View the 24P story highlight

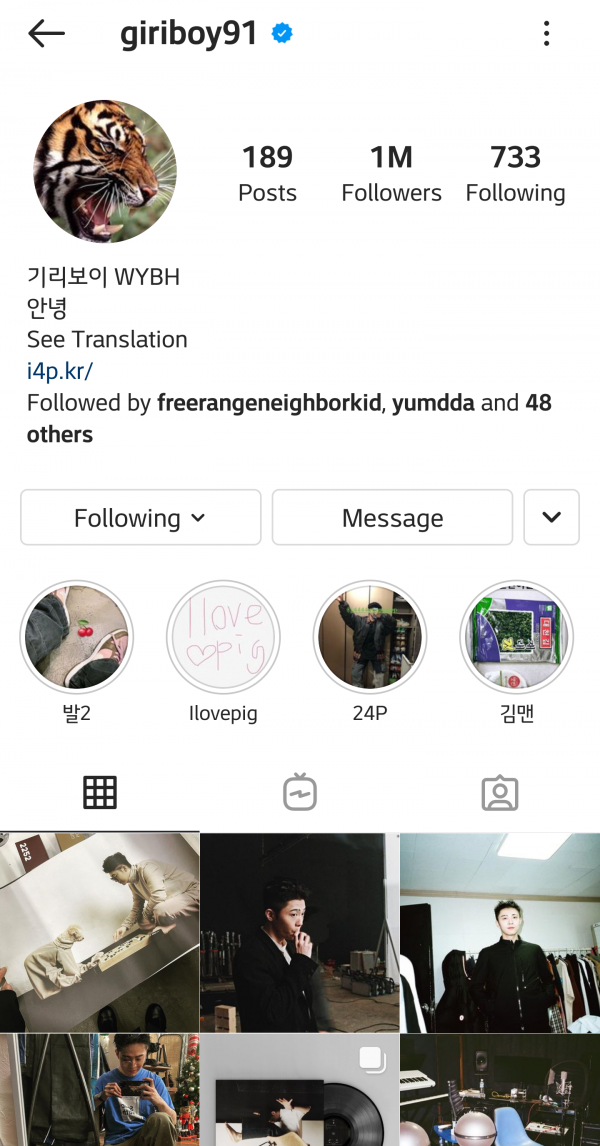[x=370, y=638]
